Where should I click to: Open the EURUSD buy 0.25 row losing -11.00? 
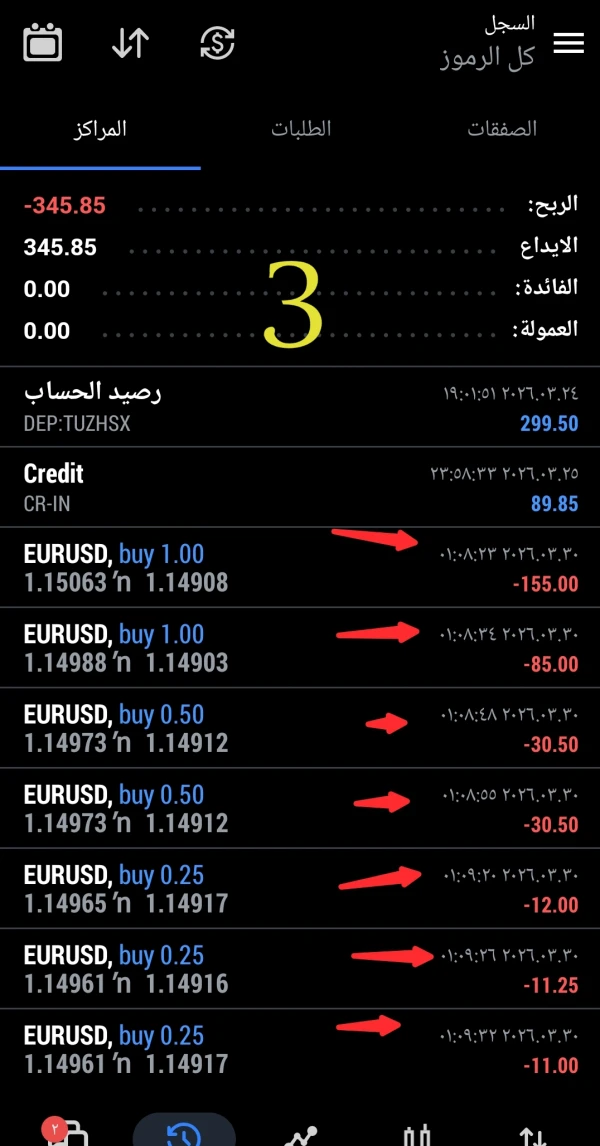[300, 1048]
